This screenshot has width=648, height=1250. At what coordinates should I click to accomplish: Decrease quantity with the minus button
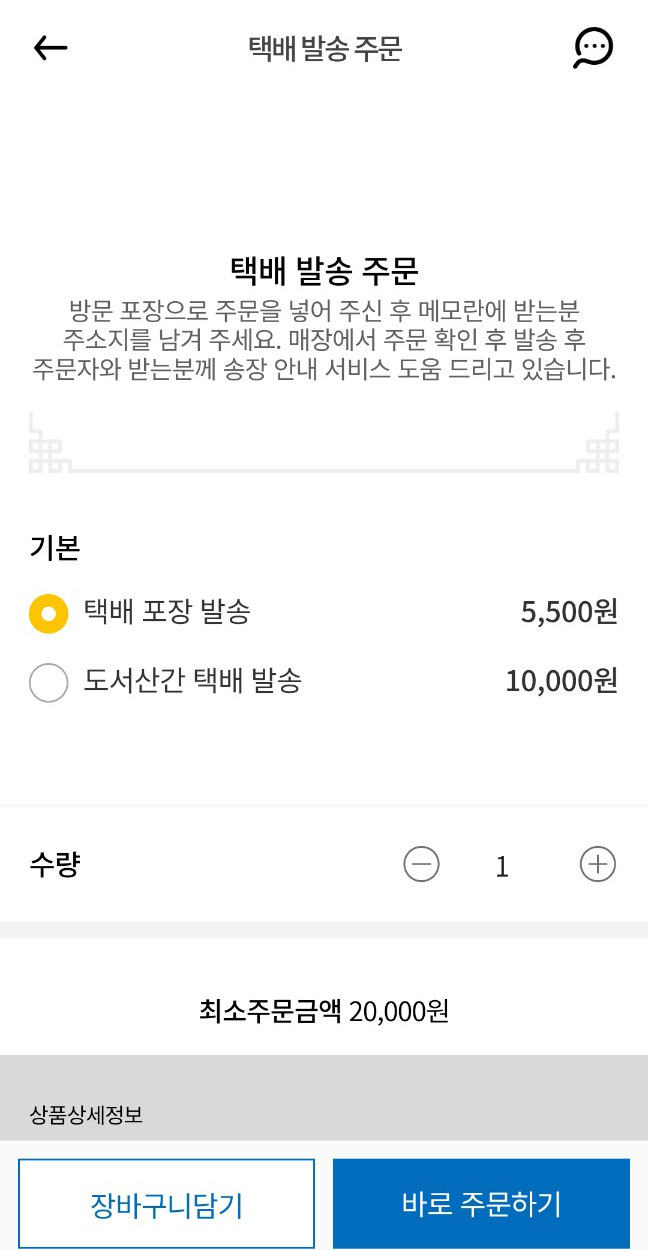tap(422, 864)
